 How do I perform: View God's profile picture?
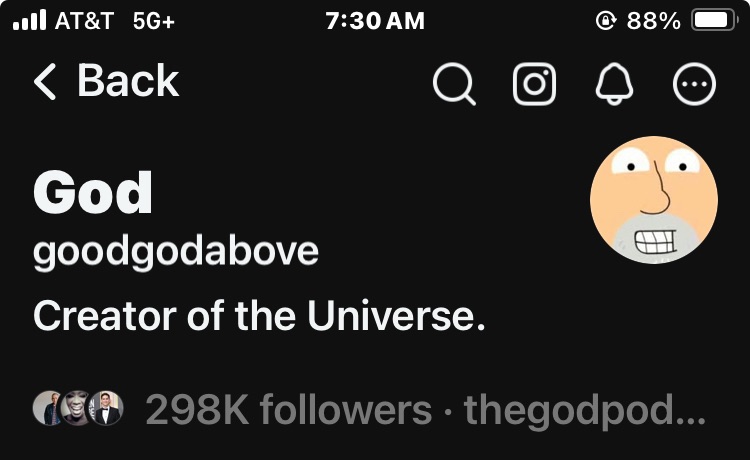655,200
